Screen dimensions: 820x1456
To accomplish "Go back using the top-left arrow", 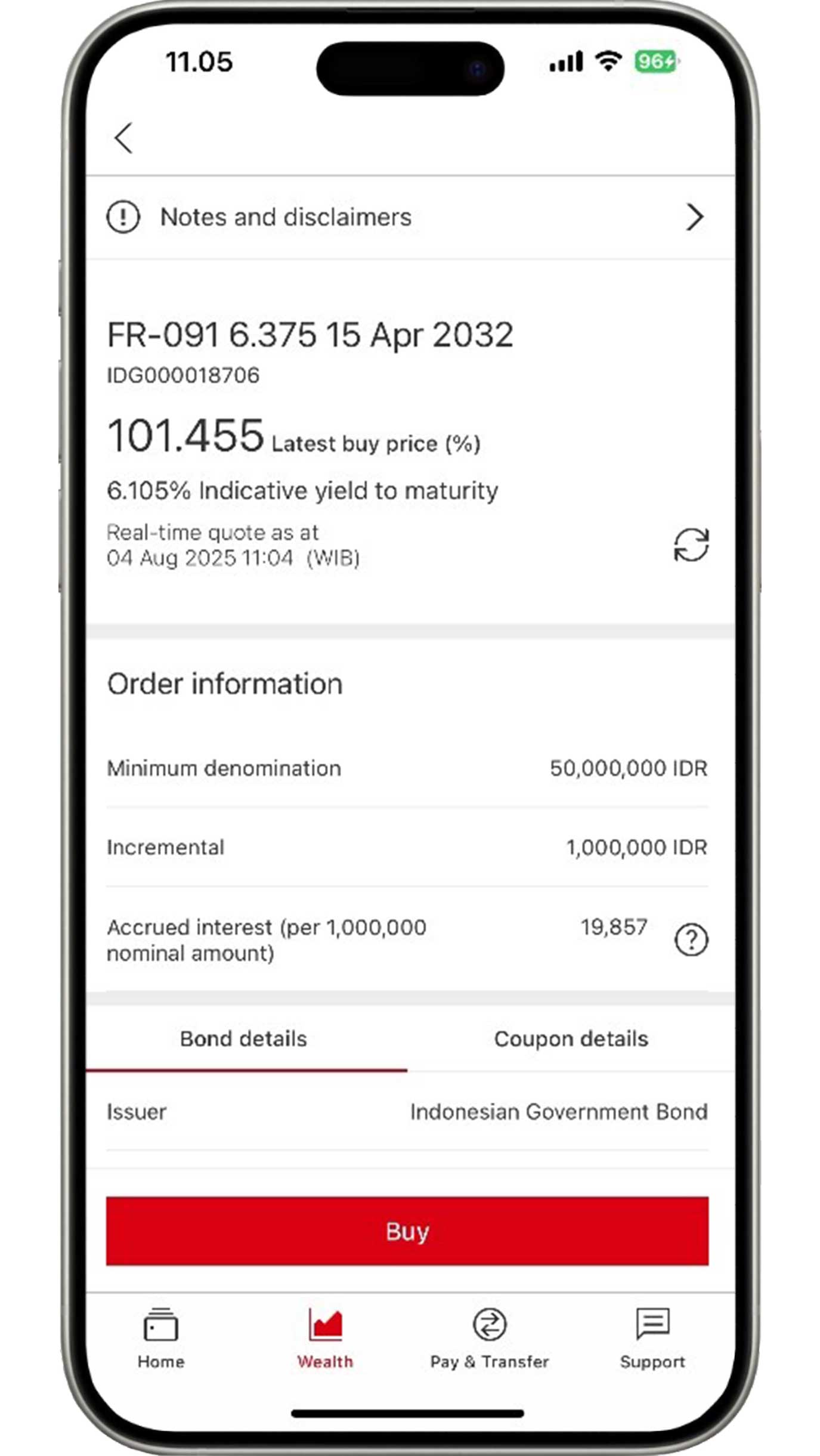I will coord(123,138).
